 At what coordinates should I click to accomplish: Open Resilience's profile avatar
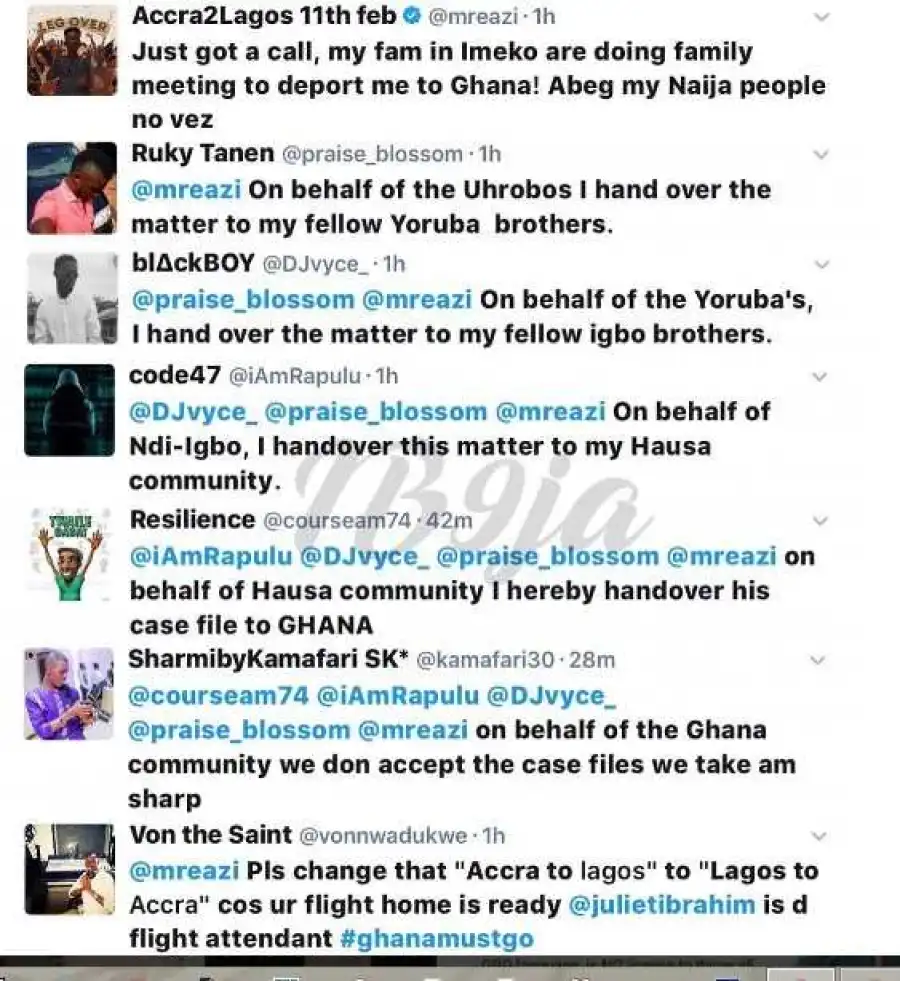[x=71, y=554]
